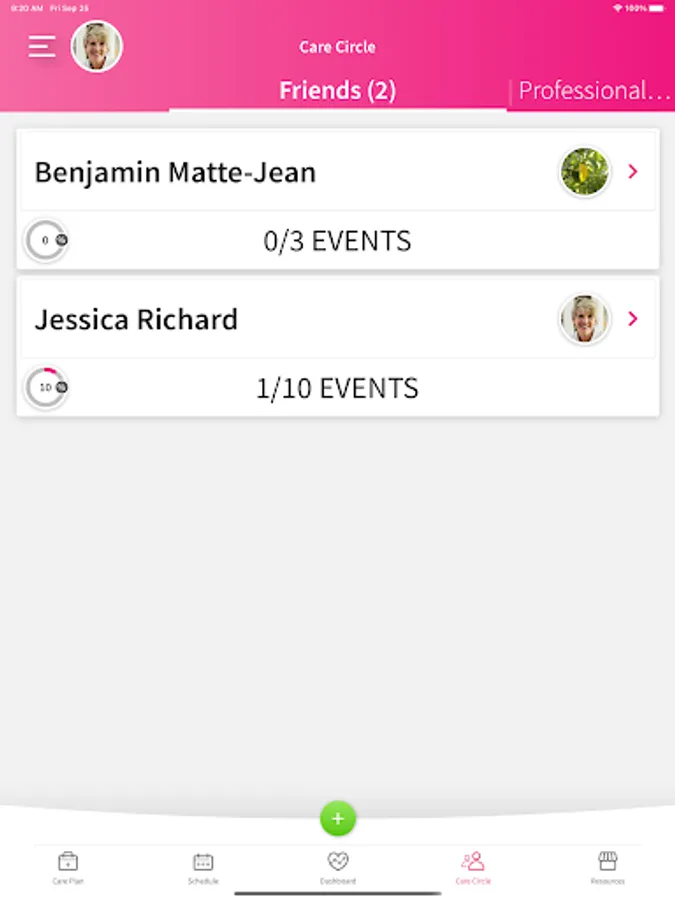Add a new Care Circle member
The height and width of the screenshot is (900, 675).
click(x=338, y=819)
